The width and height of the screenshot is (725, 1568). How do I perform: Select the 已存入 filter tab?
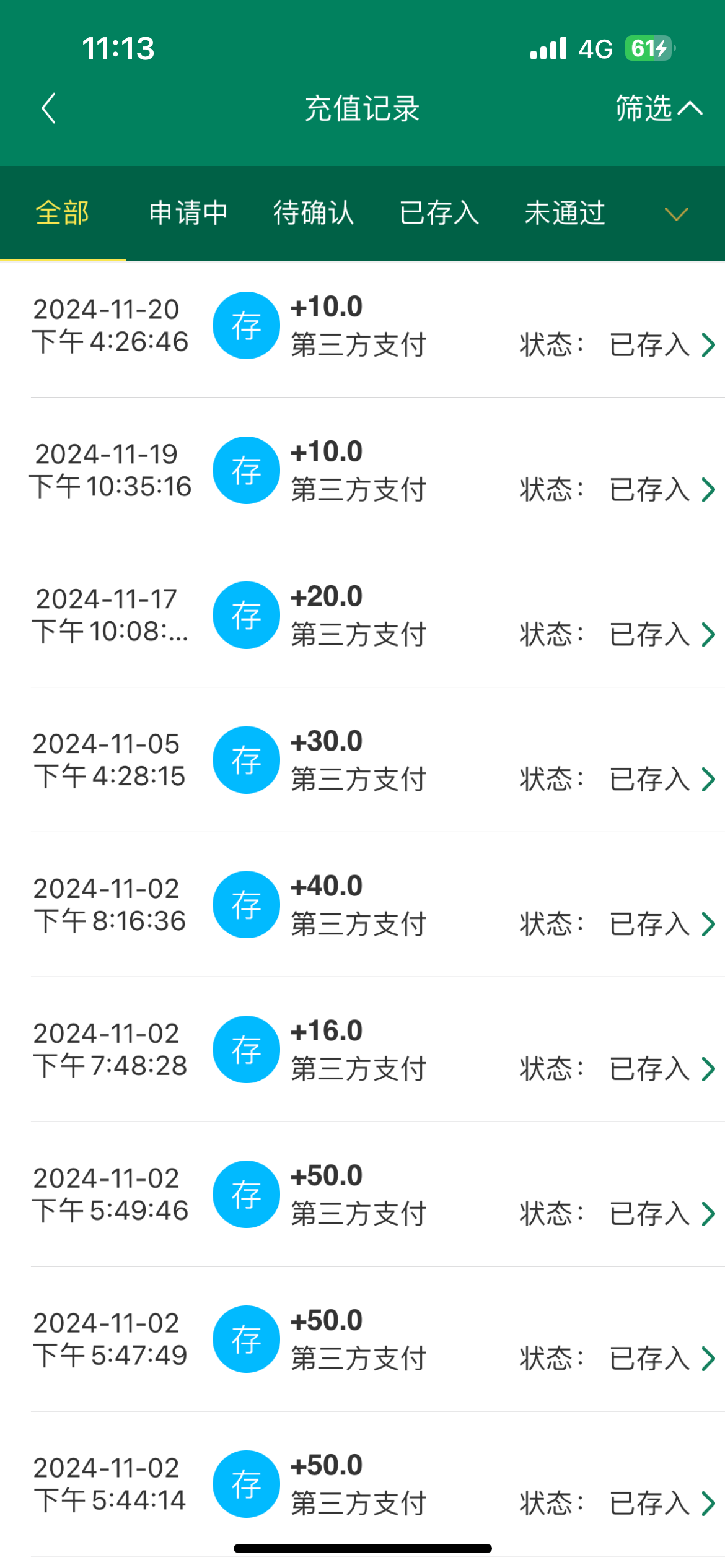click(x=440, y=213)
